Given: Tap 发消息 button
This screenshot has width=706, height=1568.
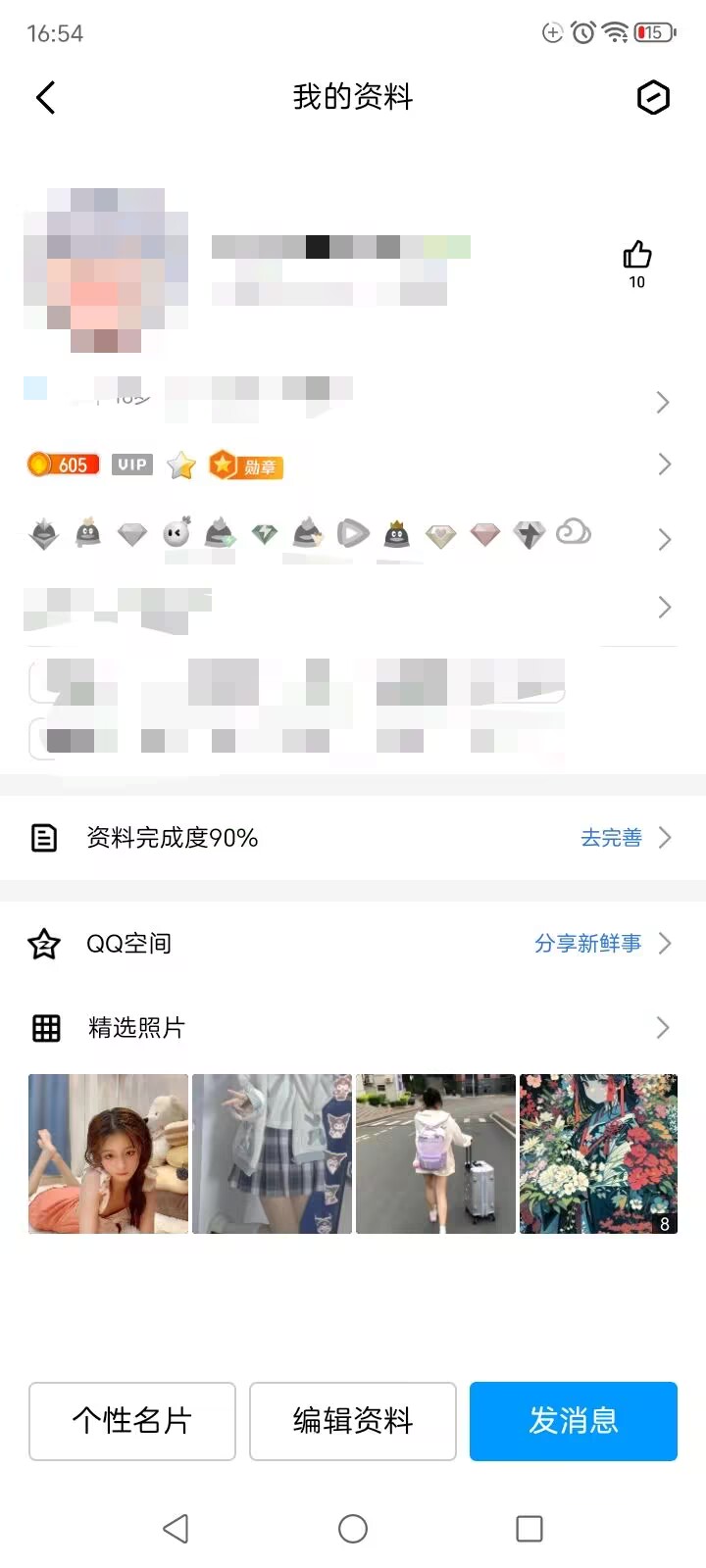Looking at the screenshot, I should [x=574, y=1421].
